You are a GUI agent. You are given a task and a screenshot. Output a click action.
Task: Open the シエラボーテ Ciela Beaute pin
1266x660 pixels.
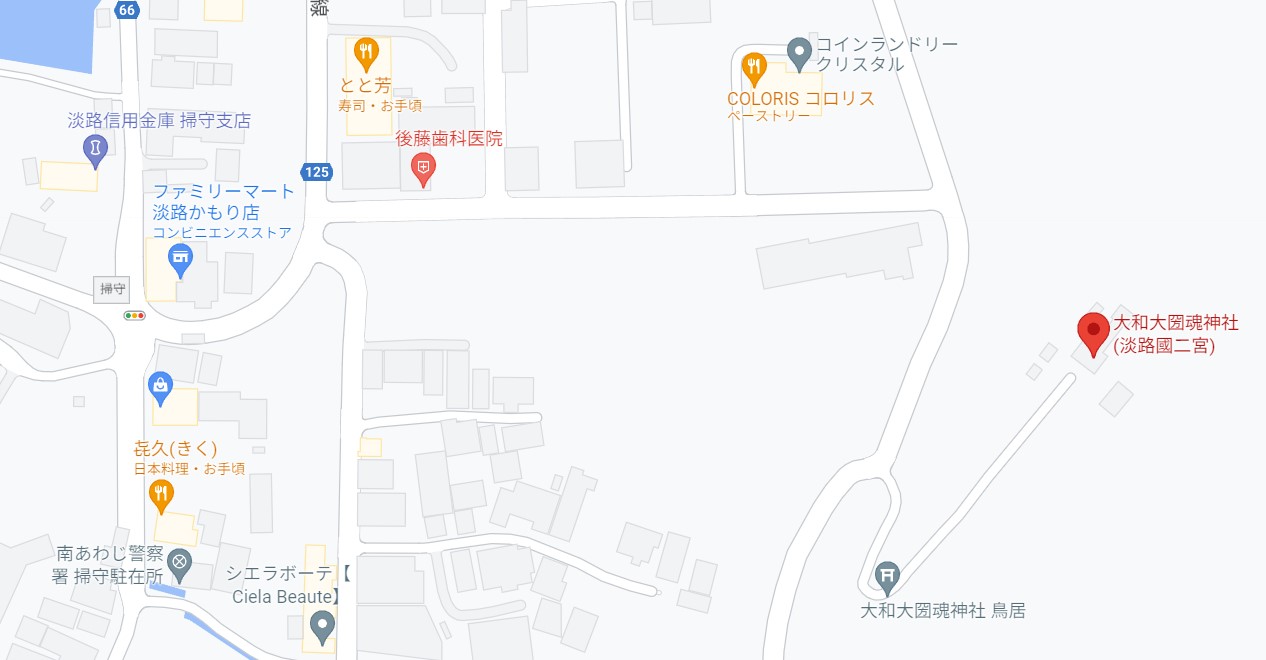tap(322, 627)
